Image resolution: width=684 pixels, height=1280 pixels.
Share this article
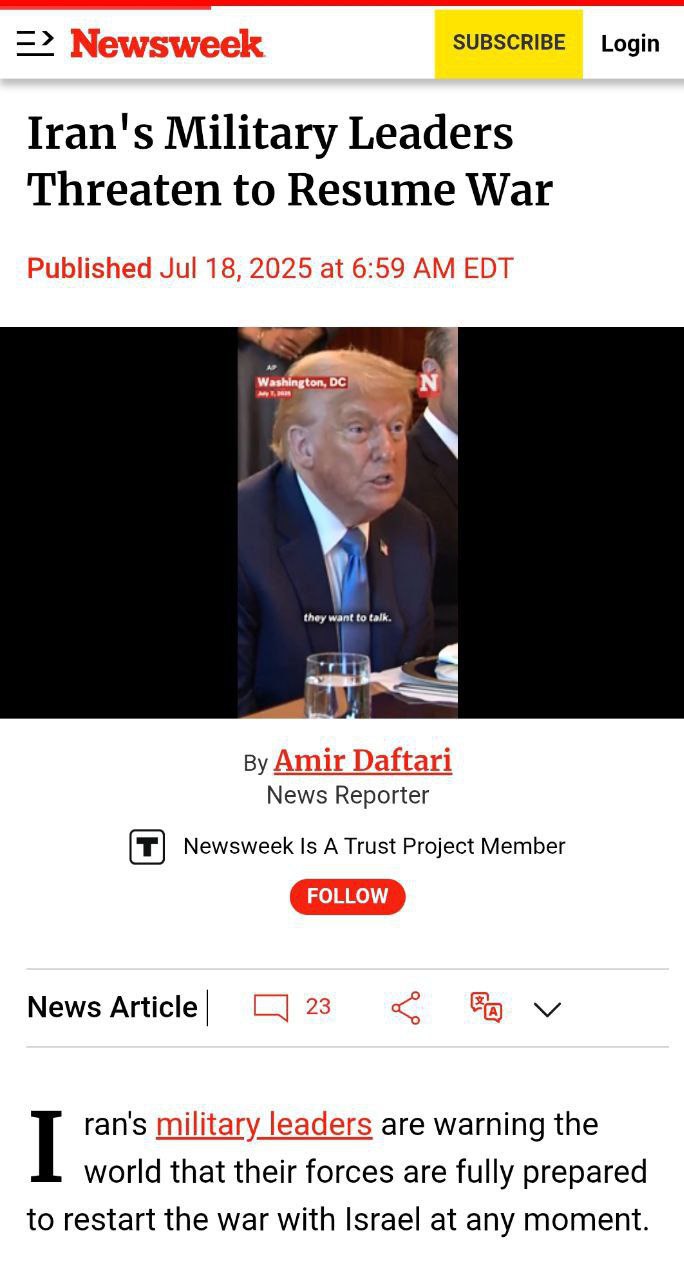(x=406, y=1008)
